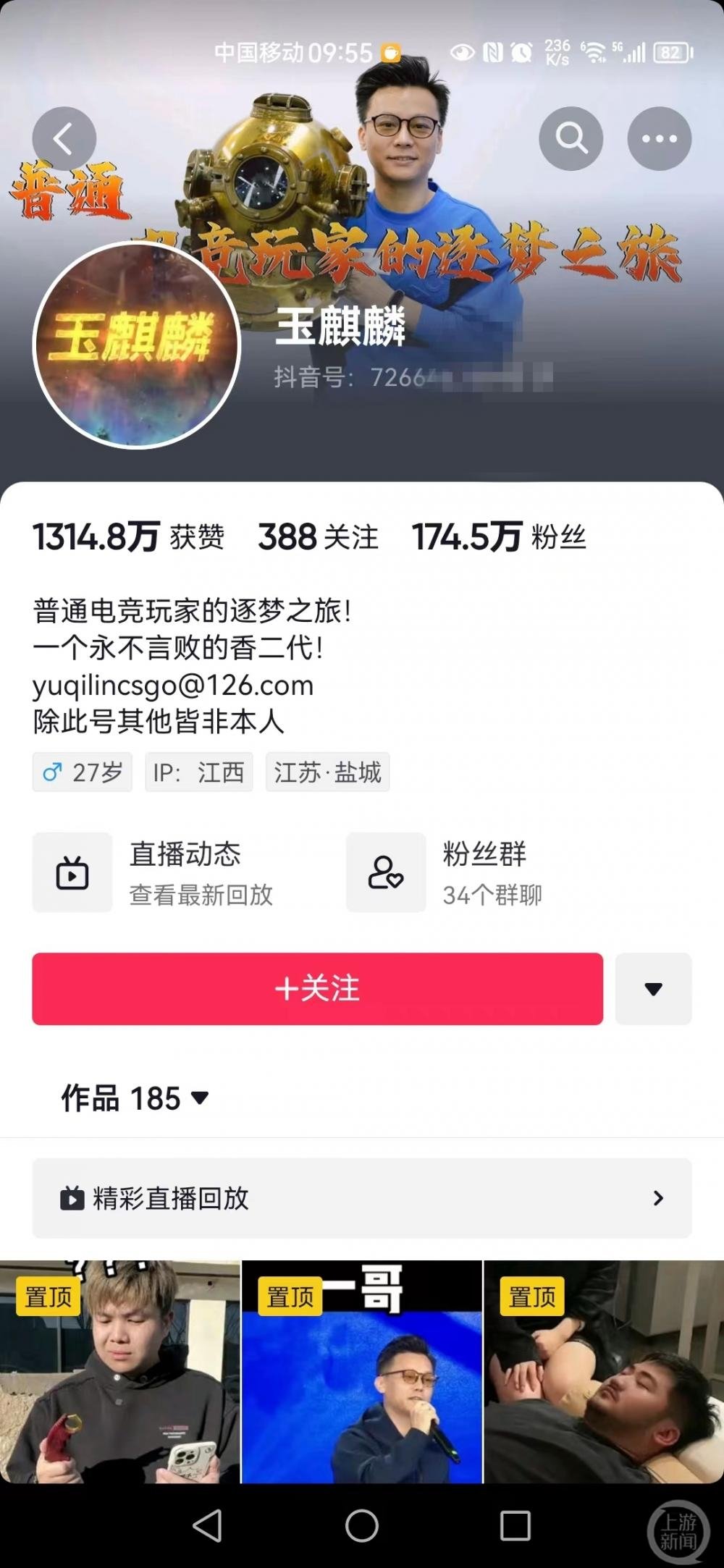Open the 388 关注 following list
Viewport: 724px width, 1568px height.
(318, 537)
